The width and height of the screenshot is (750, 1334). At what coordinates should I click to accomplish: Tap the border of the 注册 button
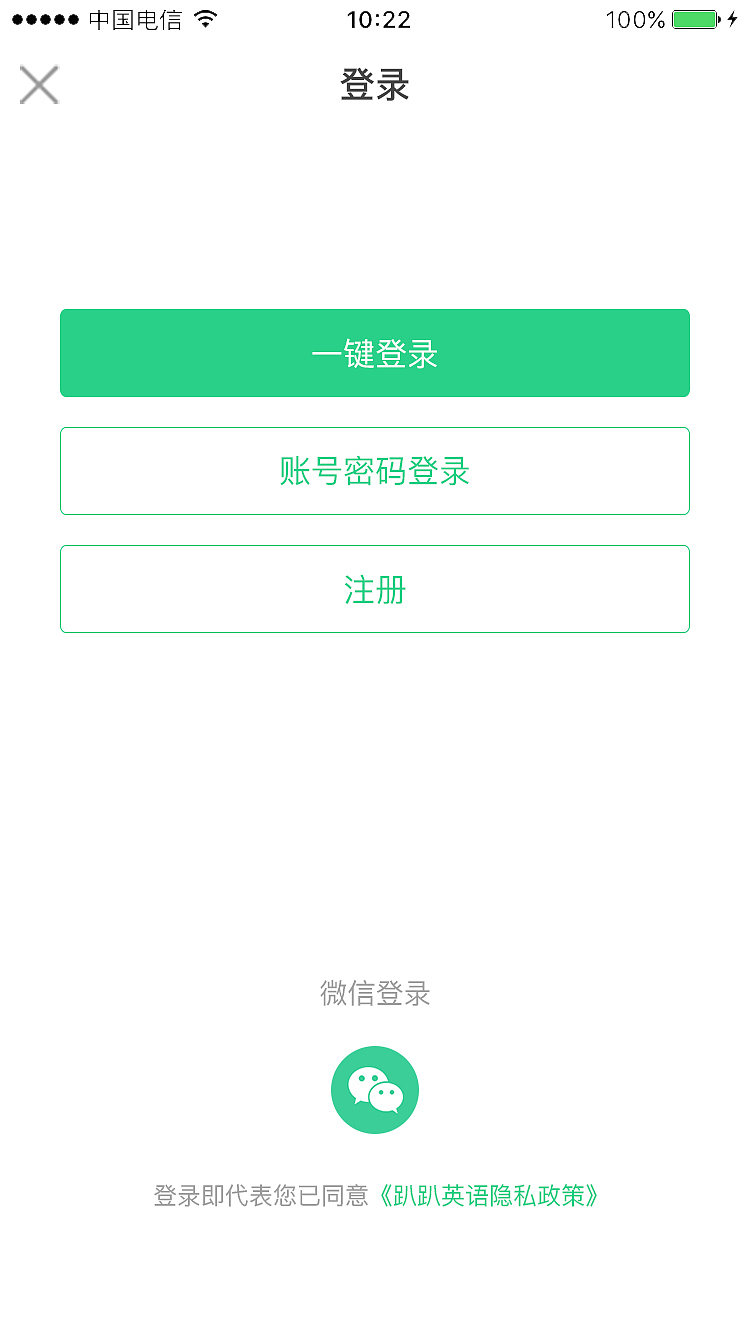click(x=374, y=545)
